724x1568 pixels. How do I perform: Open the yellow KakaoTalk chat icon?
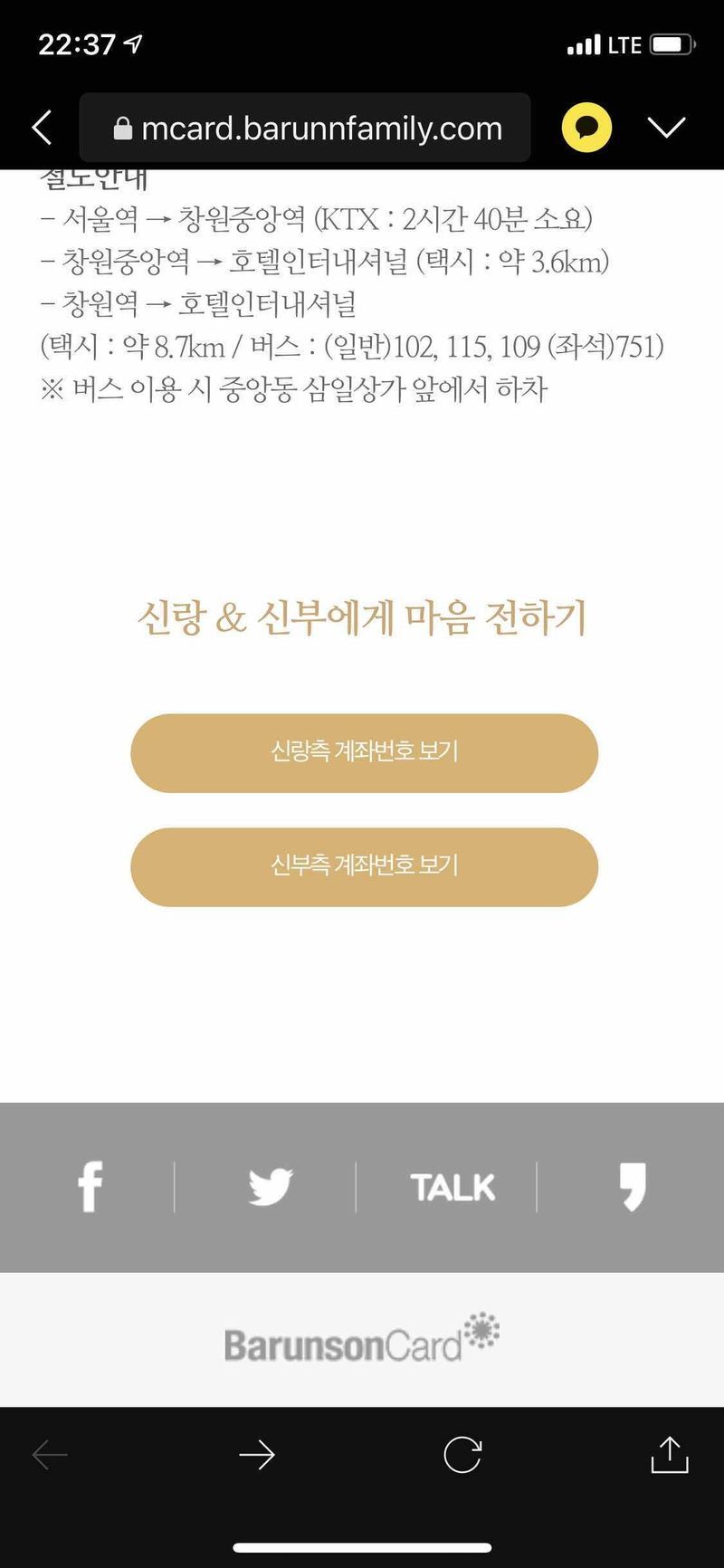point(586,128)
